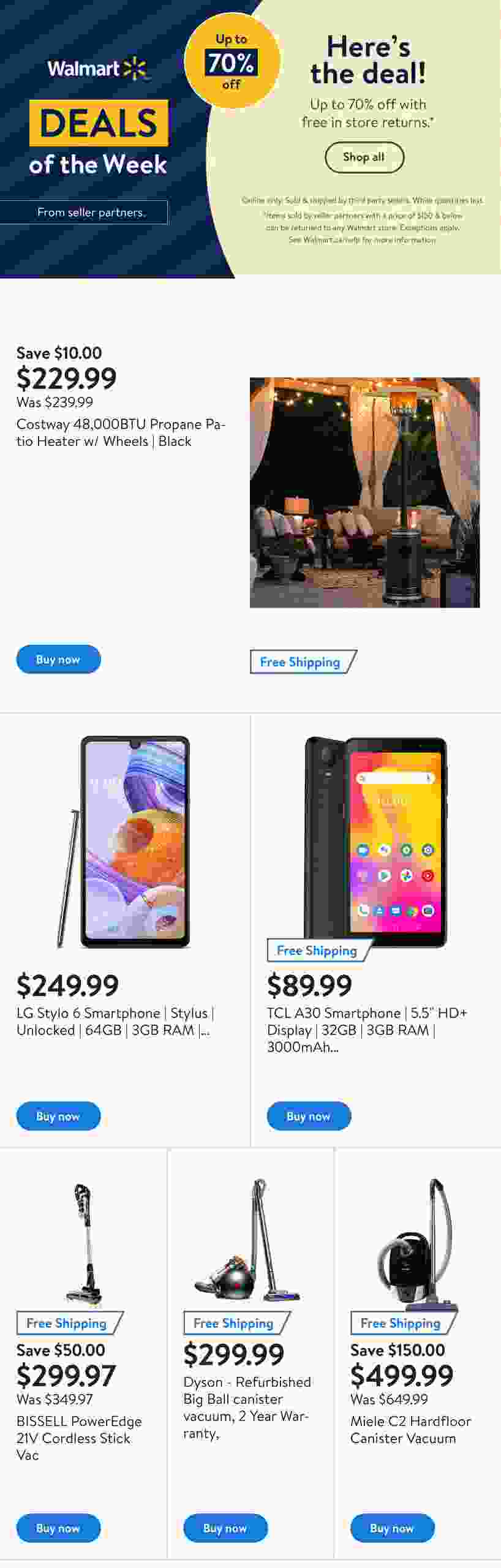This screenshot has height=1568, width=501.
Task: Open the patio heater product photo
Action: click(364, 492)
